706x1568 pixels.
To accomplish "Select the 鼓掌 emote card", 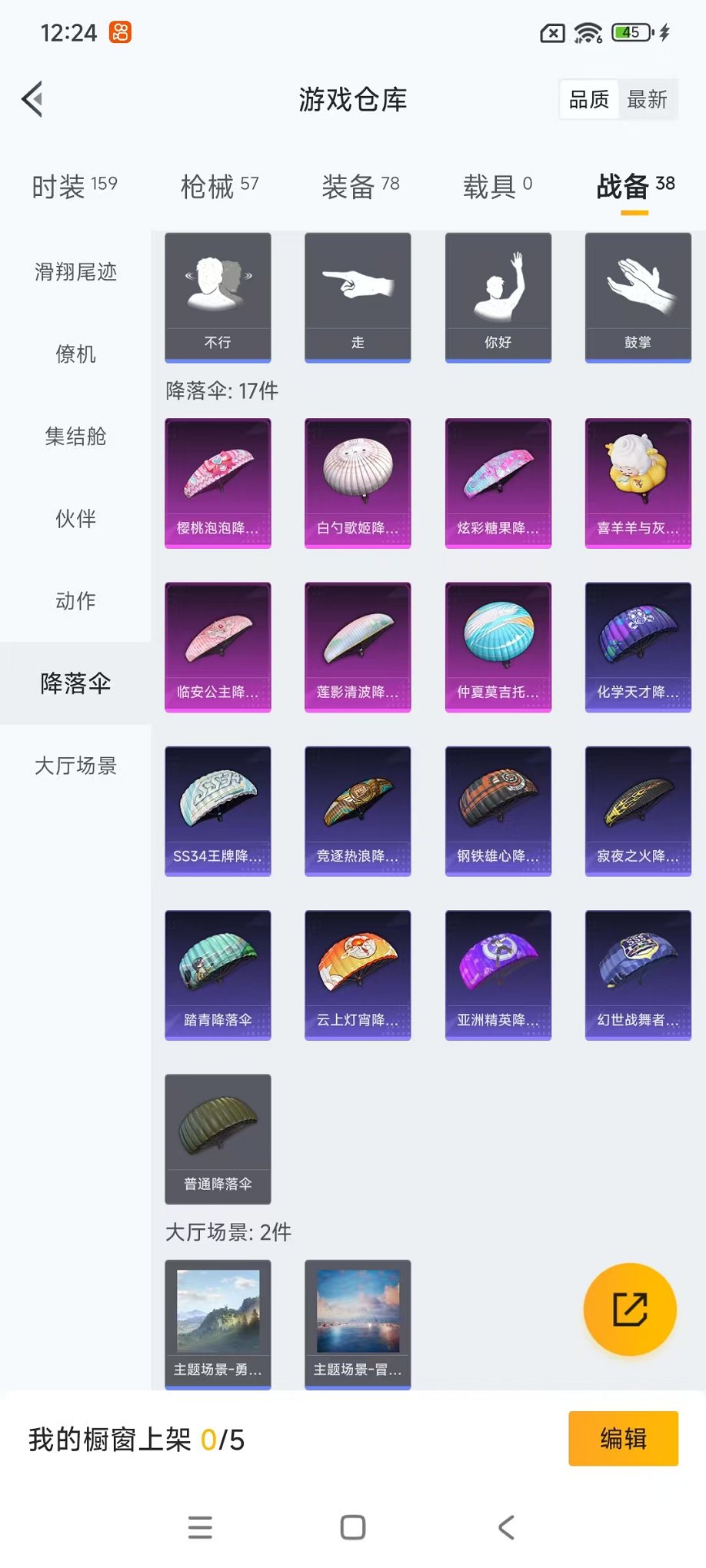I will [x=638, y=297].
